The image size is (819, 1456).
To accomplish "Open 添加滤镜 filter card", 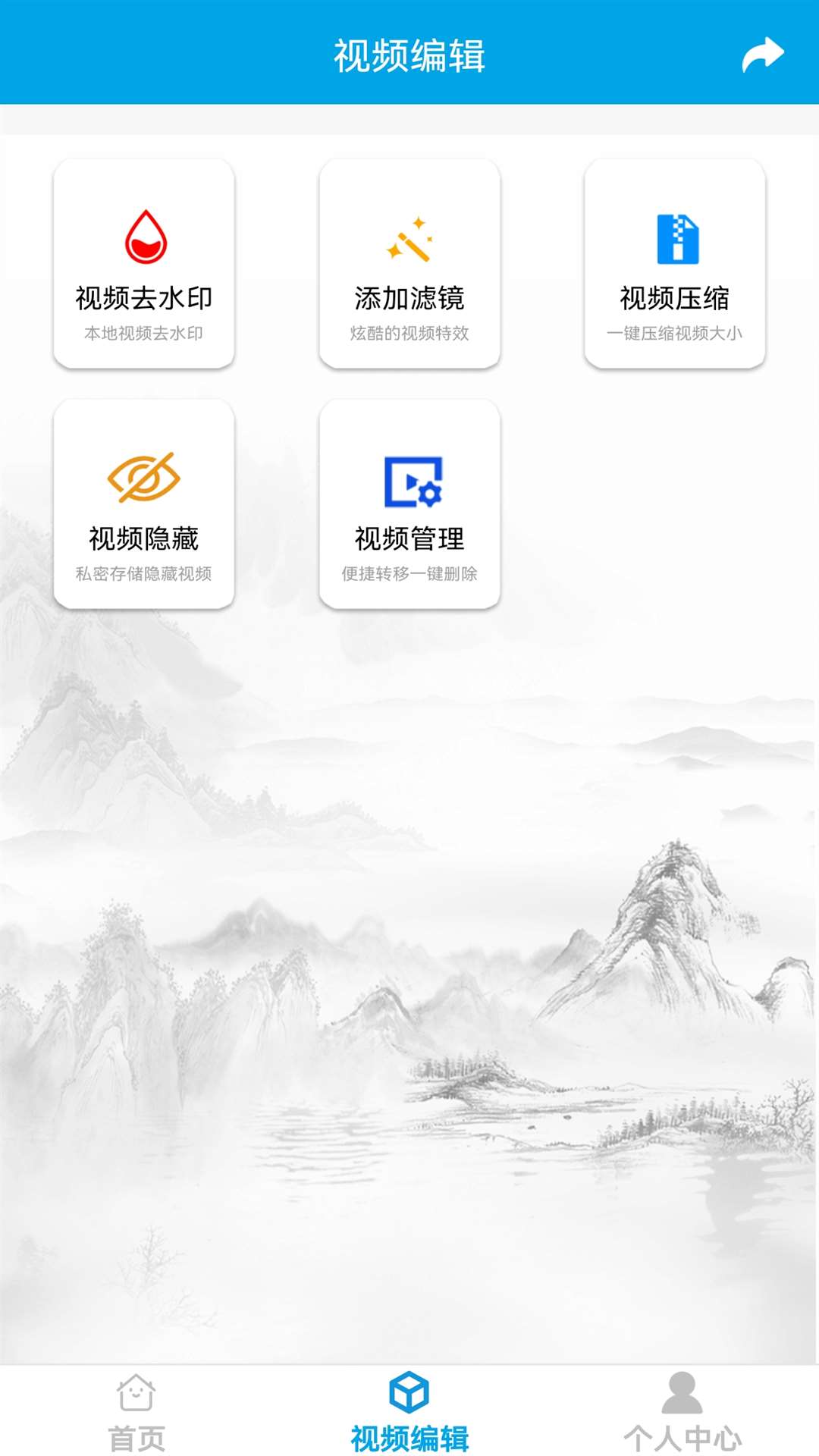I will (x=409, y=264).
